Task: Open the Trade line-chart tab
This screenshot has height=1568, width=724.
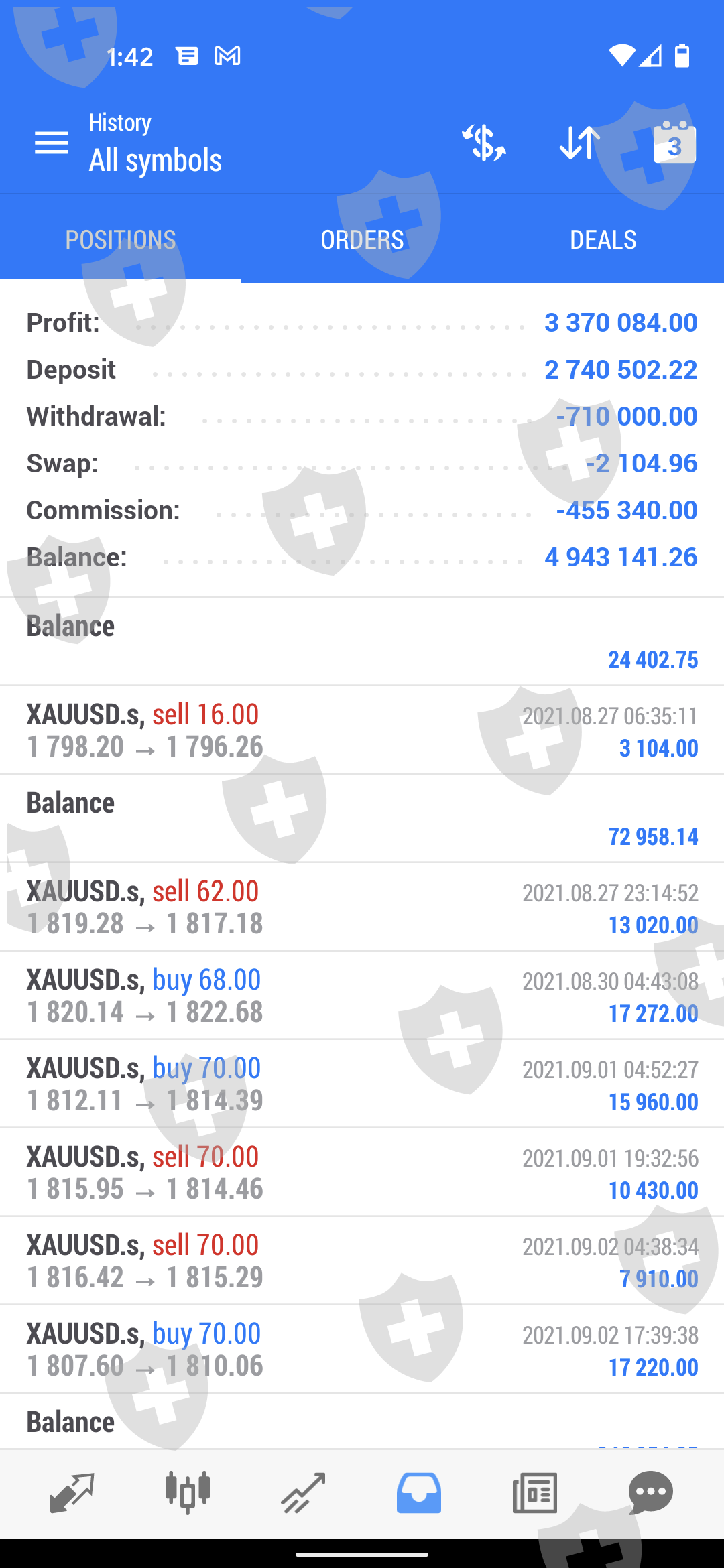Action: (303, 1493)
